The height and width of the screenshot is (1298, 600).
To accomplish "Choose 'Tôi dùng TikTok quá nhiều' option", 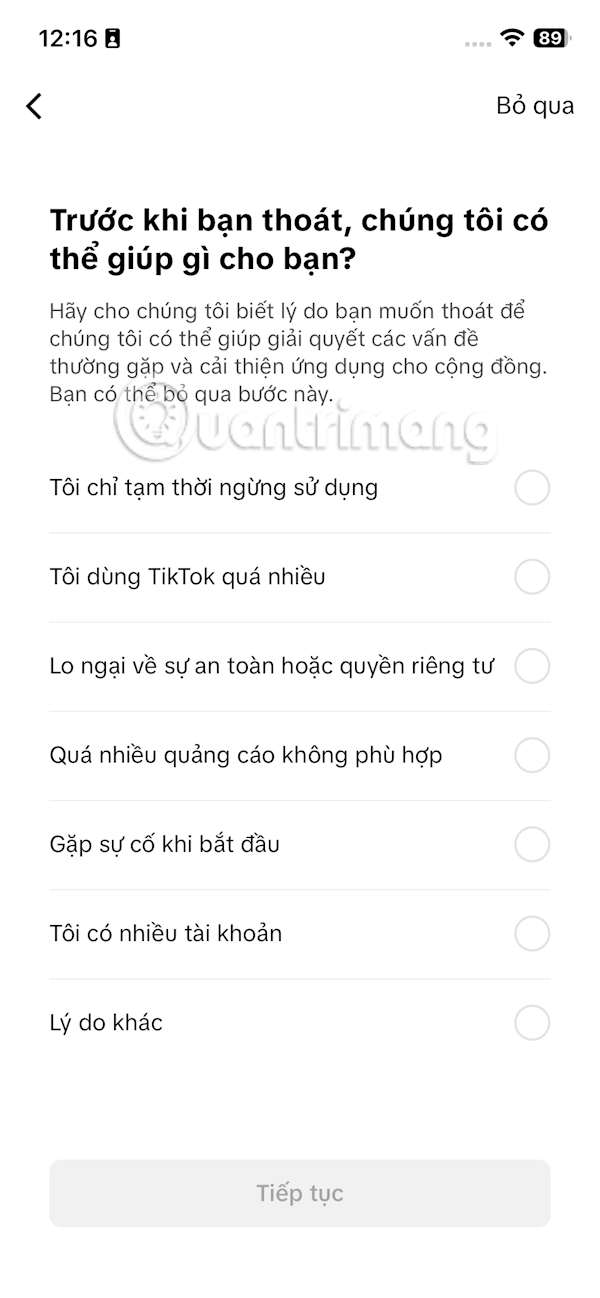I will [x=531, y=577].
